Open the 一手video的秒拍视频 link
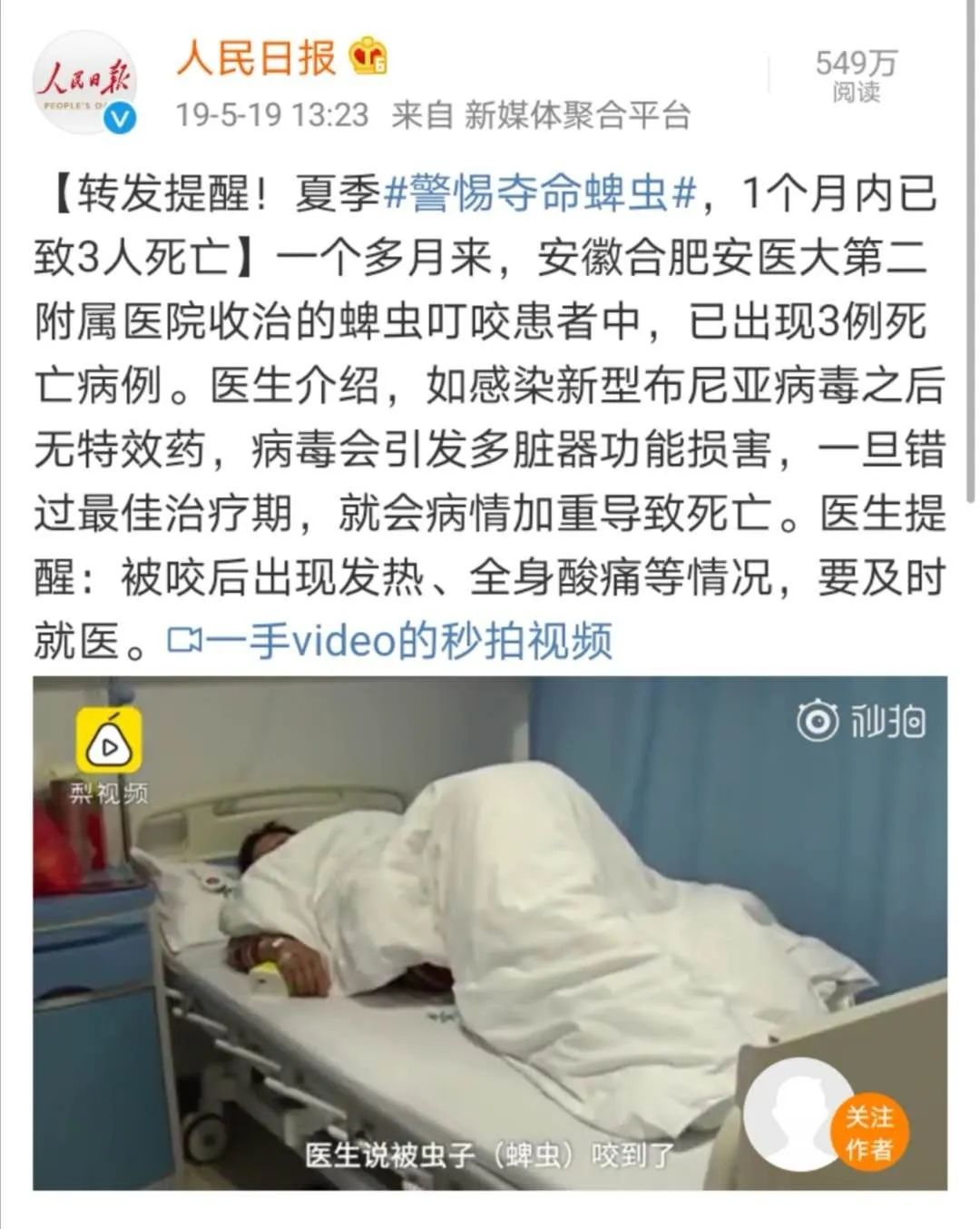The width and height of the screenshot is (980, 1229). pyautogui.click(x=391, y=641)
